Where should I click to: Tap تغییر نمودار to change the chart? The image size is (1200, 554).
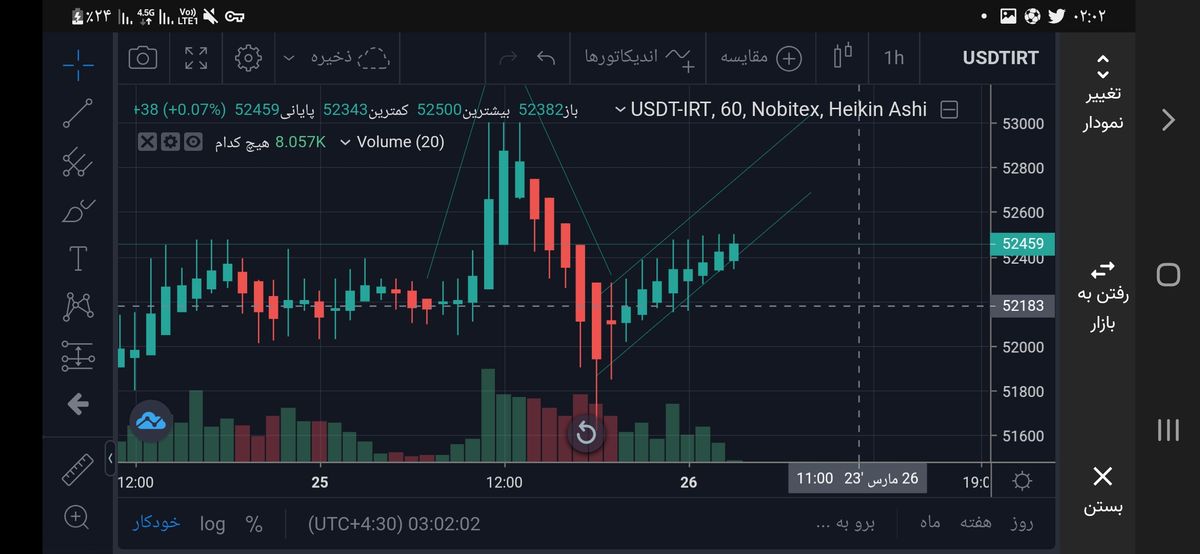(1102, 95)
